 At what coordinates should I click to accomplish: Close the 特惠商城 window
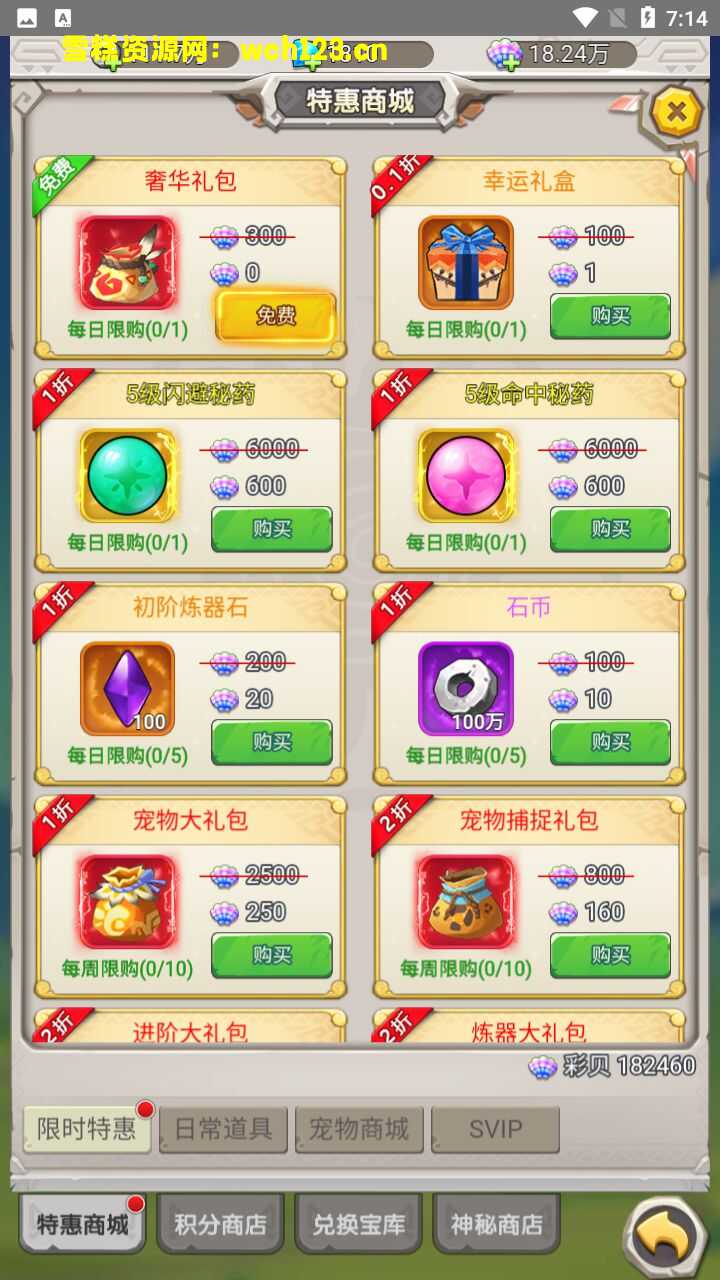676,112
